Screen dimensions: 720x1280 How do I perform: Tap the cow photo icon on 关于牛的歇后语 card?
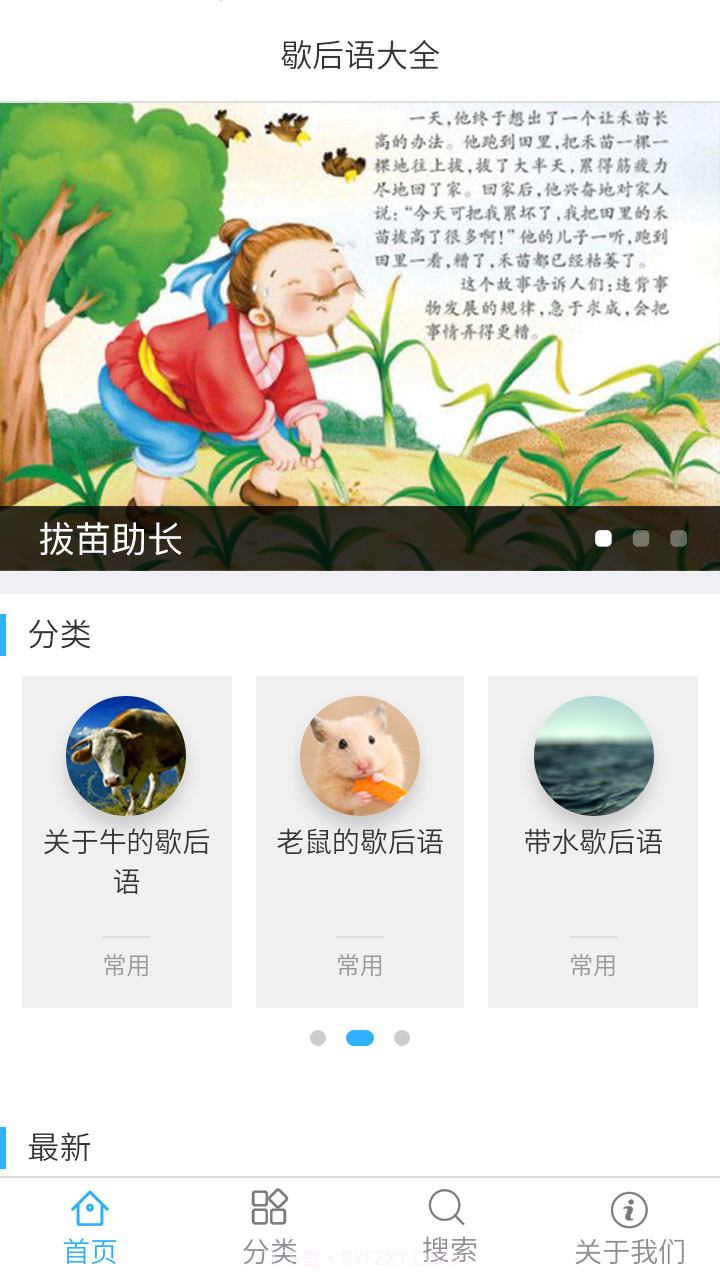pyautogui.click(x=126, y=756)
